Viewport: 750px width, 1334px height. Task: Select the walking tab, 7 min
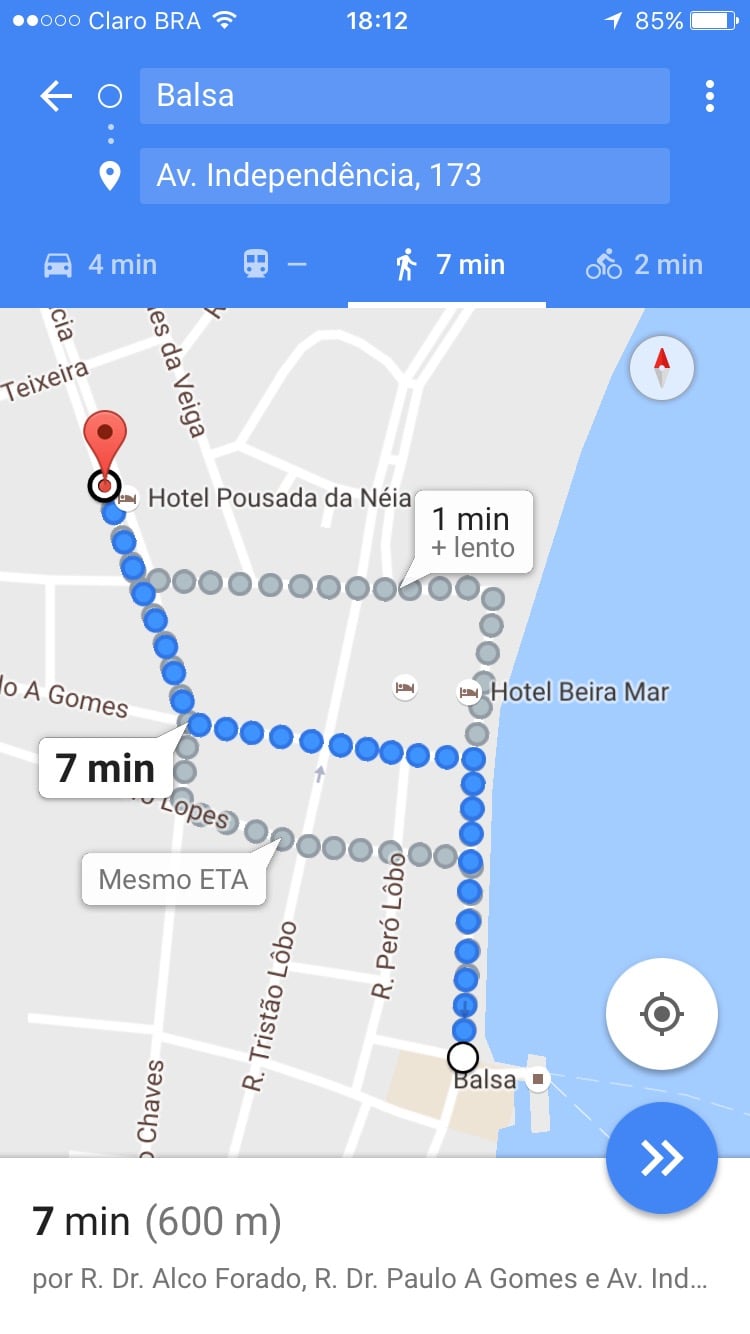pos(449,265)
